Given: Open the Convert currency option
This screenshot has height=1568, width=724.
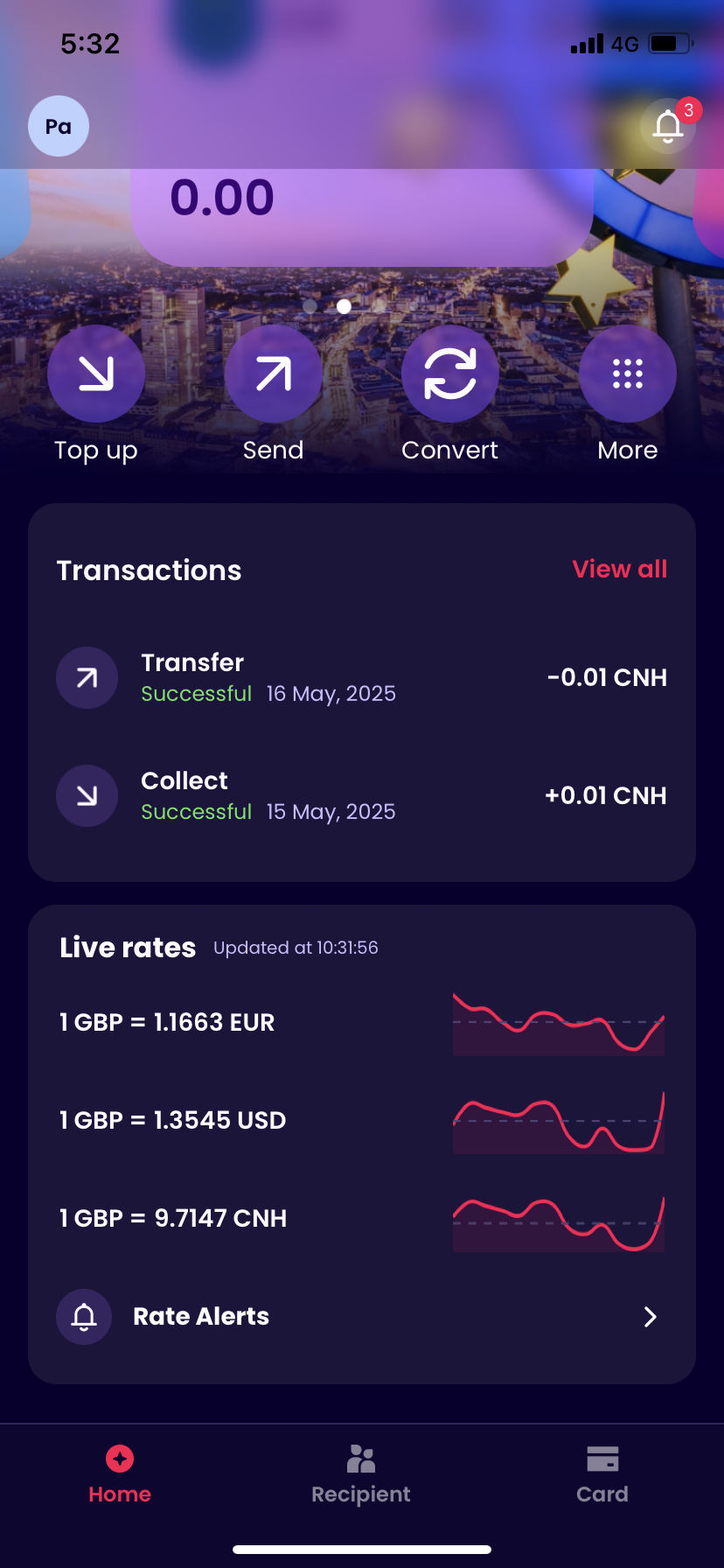Looking at the screenshot, I should pos(450,374).
